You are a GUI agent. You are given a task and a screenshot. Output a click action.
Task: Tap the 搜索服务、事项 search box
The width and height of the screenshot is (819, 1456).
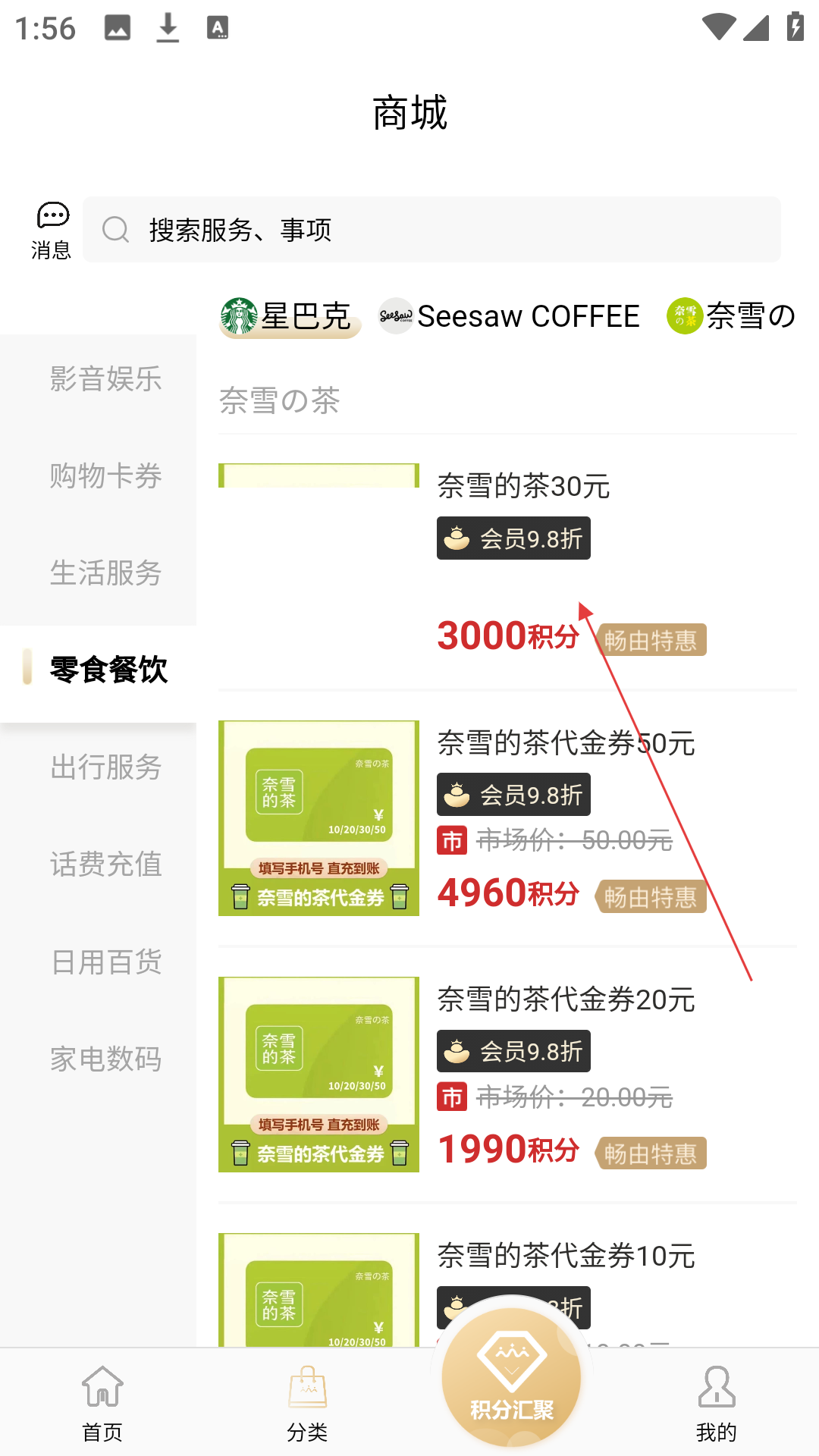432,230
